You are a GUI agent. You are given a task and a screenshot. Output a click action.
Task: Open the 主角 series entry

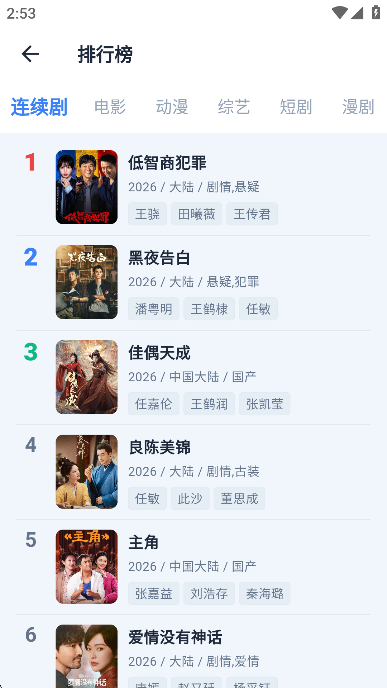194,566
